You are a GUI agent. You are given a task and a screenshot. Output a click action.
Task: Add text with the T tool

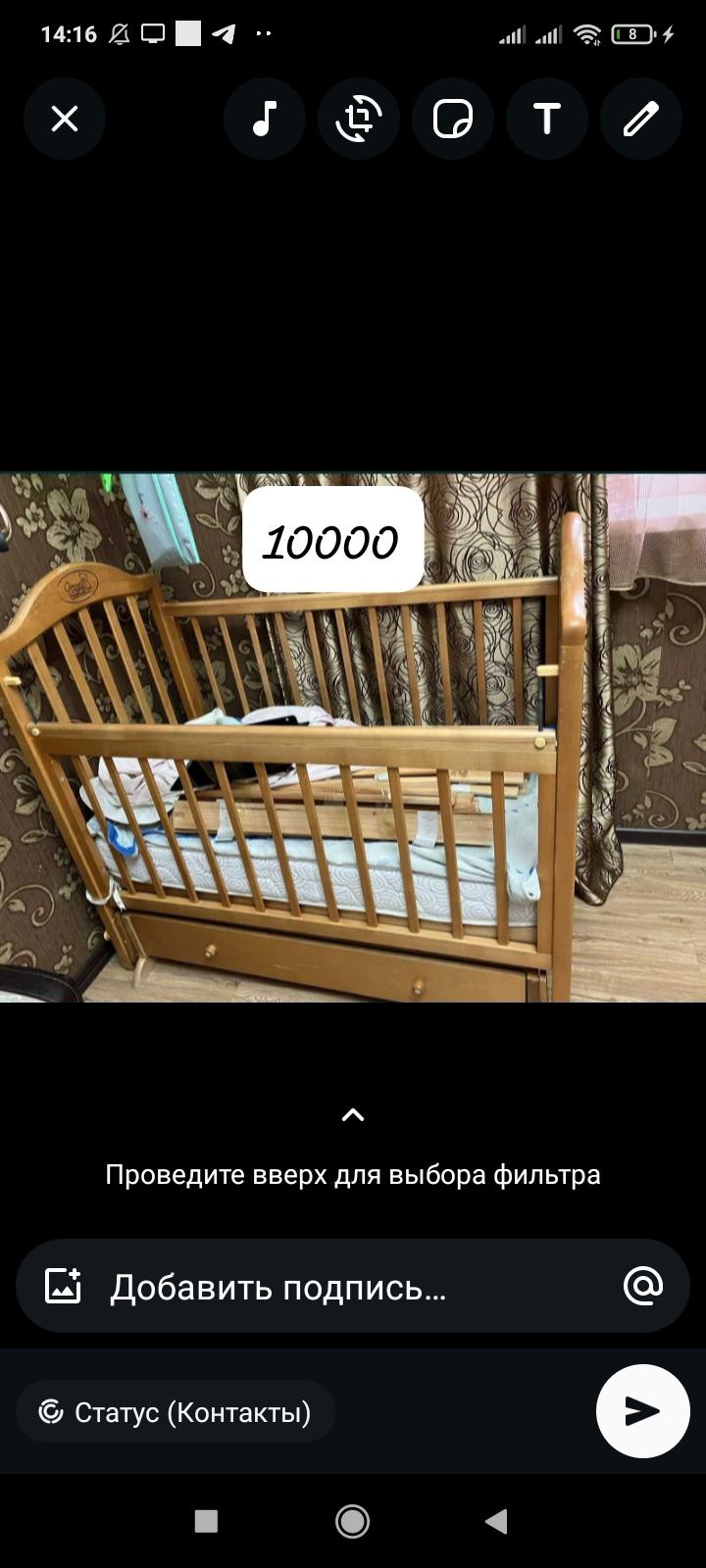click(x=547, y=120)
